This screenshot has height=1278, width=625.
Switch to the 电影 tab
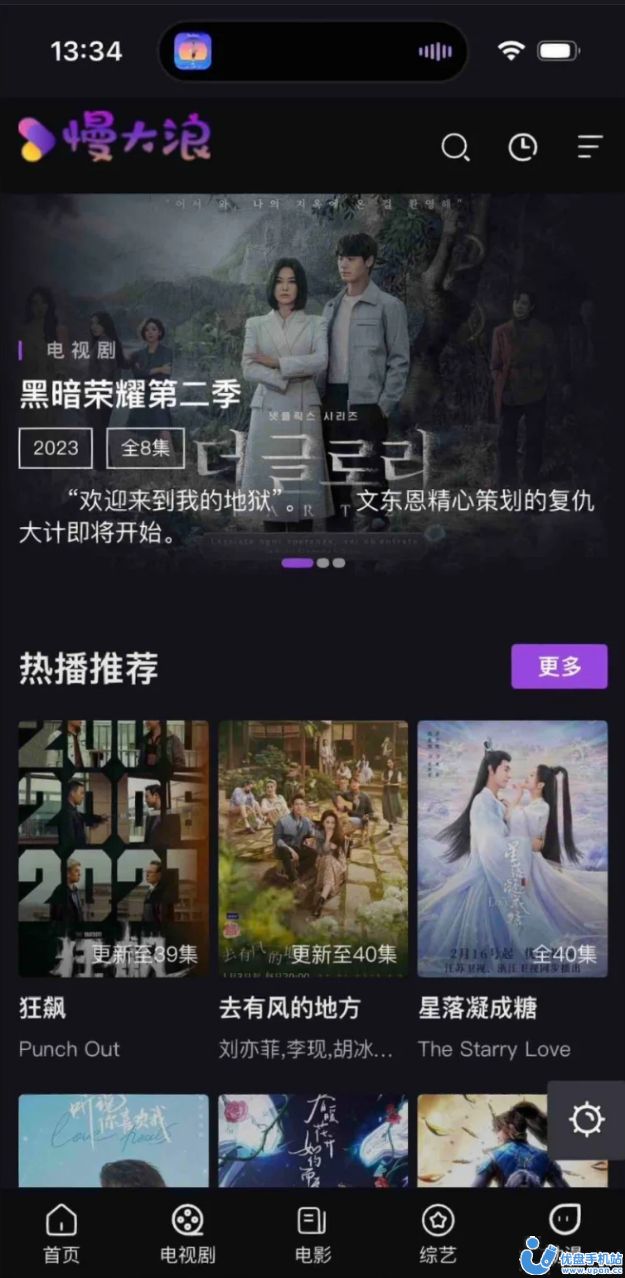point(313,1233)
